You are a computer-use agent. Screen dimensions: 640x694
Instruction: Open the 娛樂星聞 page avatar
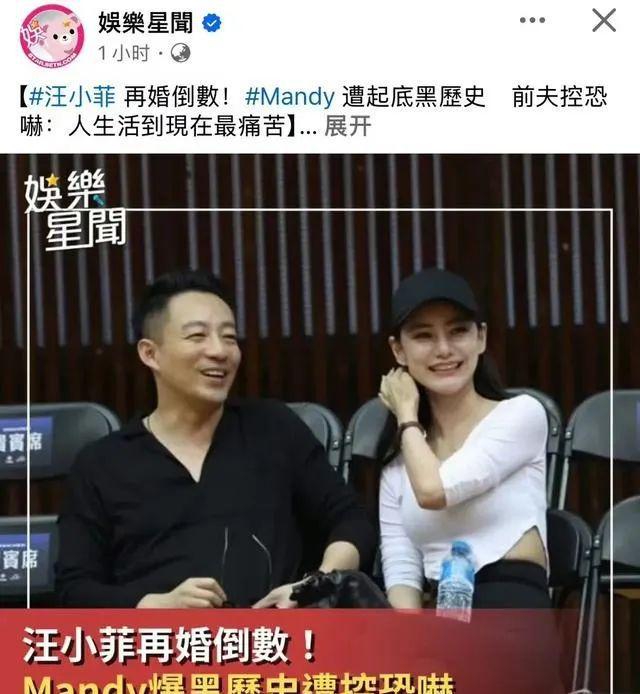pyautogui.click(x=51, y=35)
